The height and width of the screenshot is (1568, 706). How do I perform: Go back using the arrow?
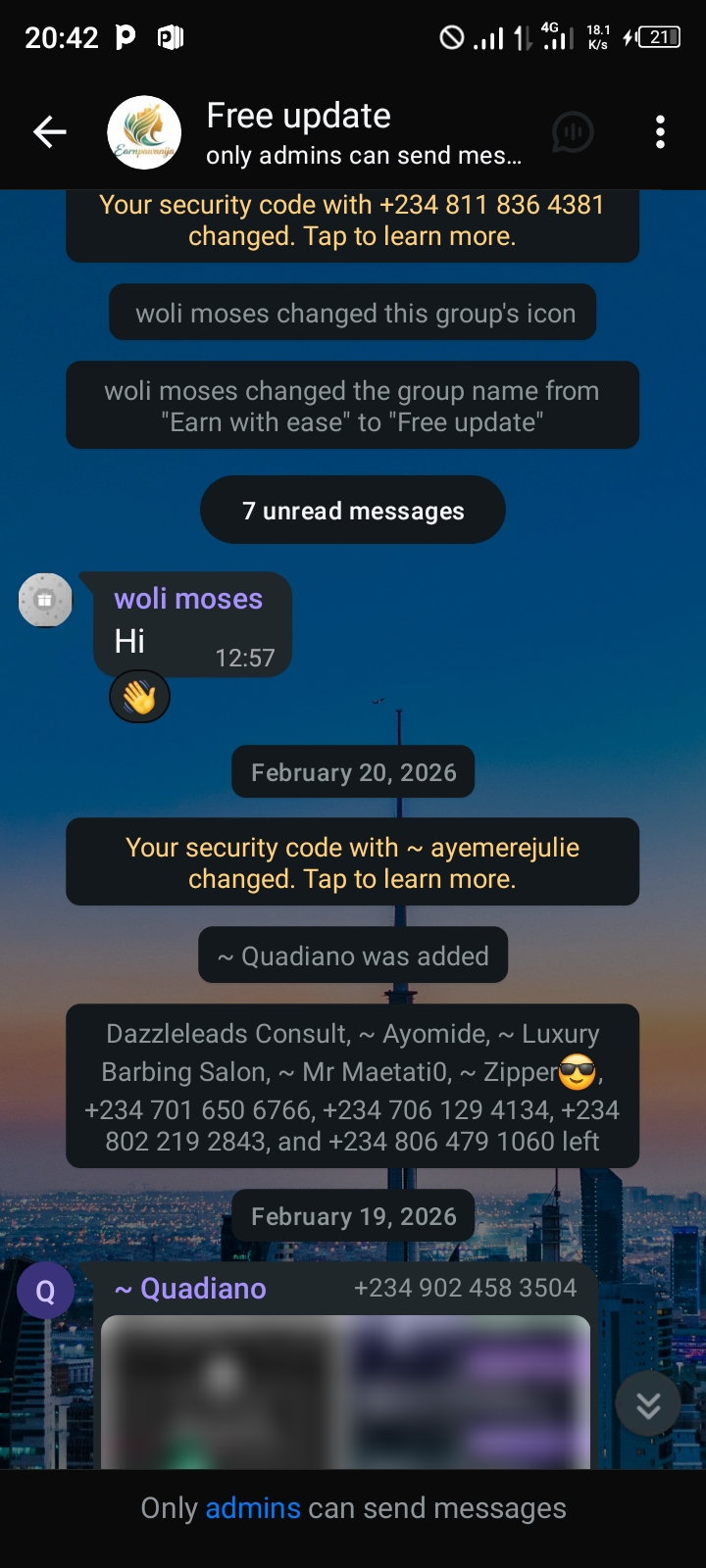point(49,131)
